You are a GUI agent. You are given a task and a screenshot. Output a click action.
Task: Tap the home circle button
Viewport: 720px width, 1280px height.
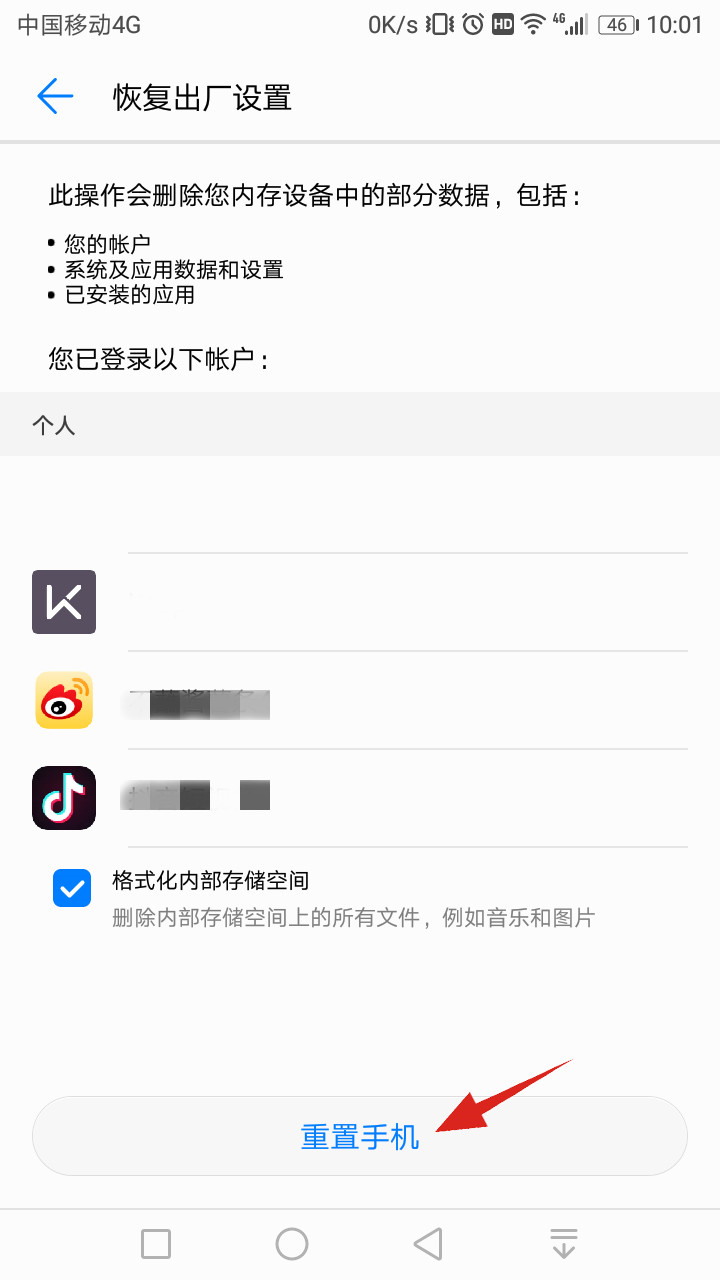tap(291, 1244)
